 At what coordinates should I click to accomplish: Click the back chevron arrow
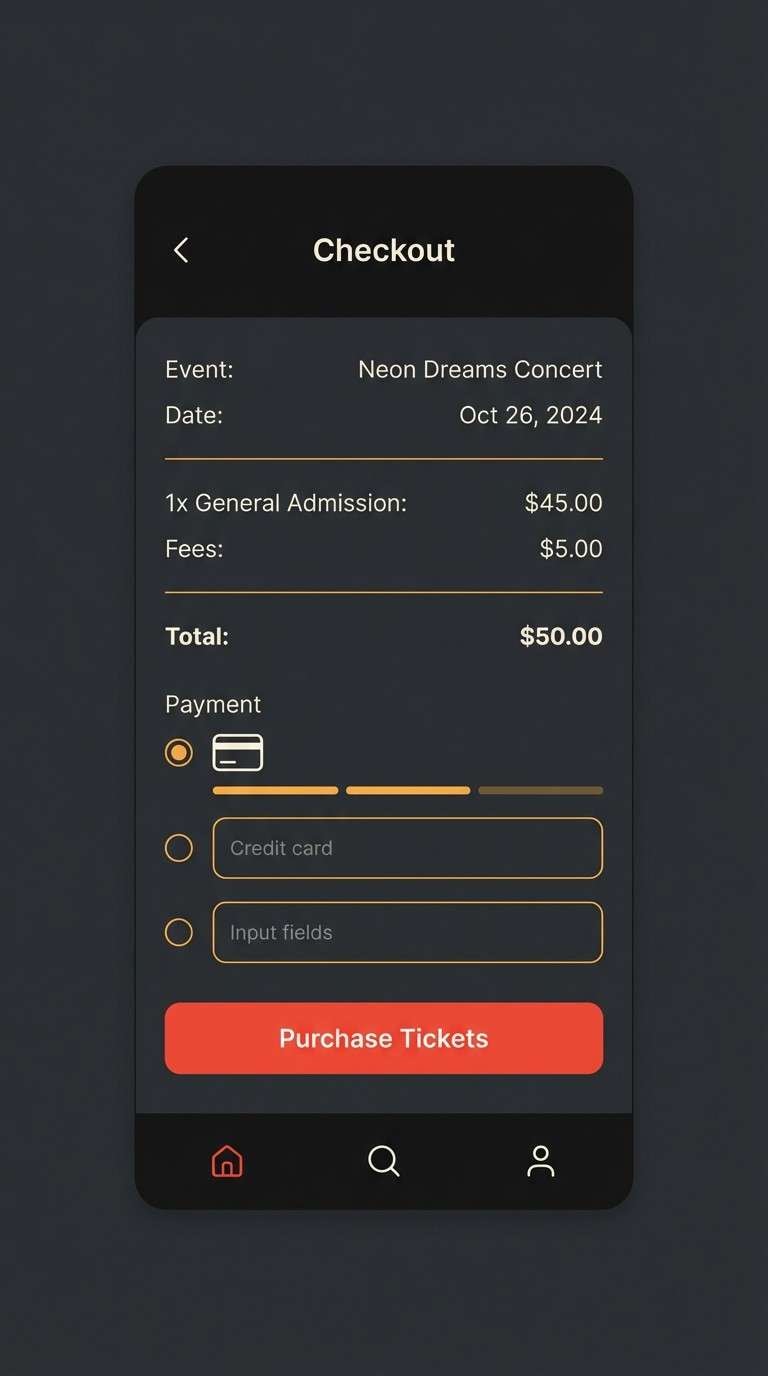(181, 250)
